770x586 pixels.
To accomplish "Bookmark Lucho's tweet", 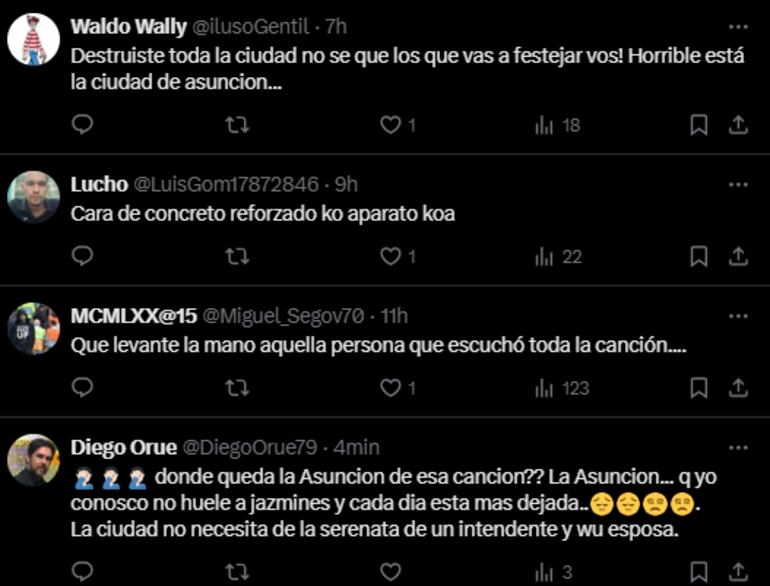I will point(699,256).
